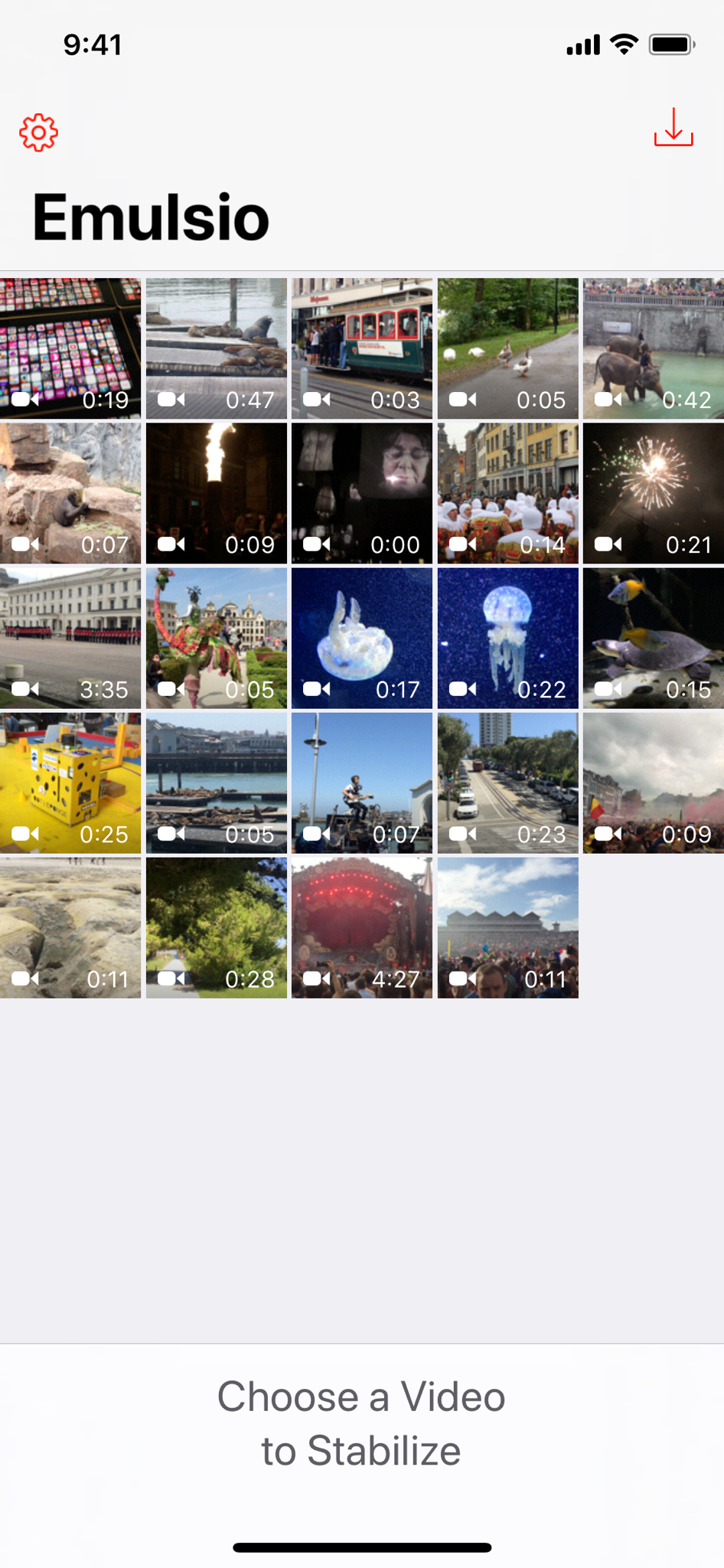Choose the 0:05 geese on path video

[x=508, y=348]
